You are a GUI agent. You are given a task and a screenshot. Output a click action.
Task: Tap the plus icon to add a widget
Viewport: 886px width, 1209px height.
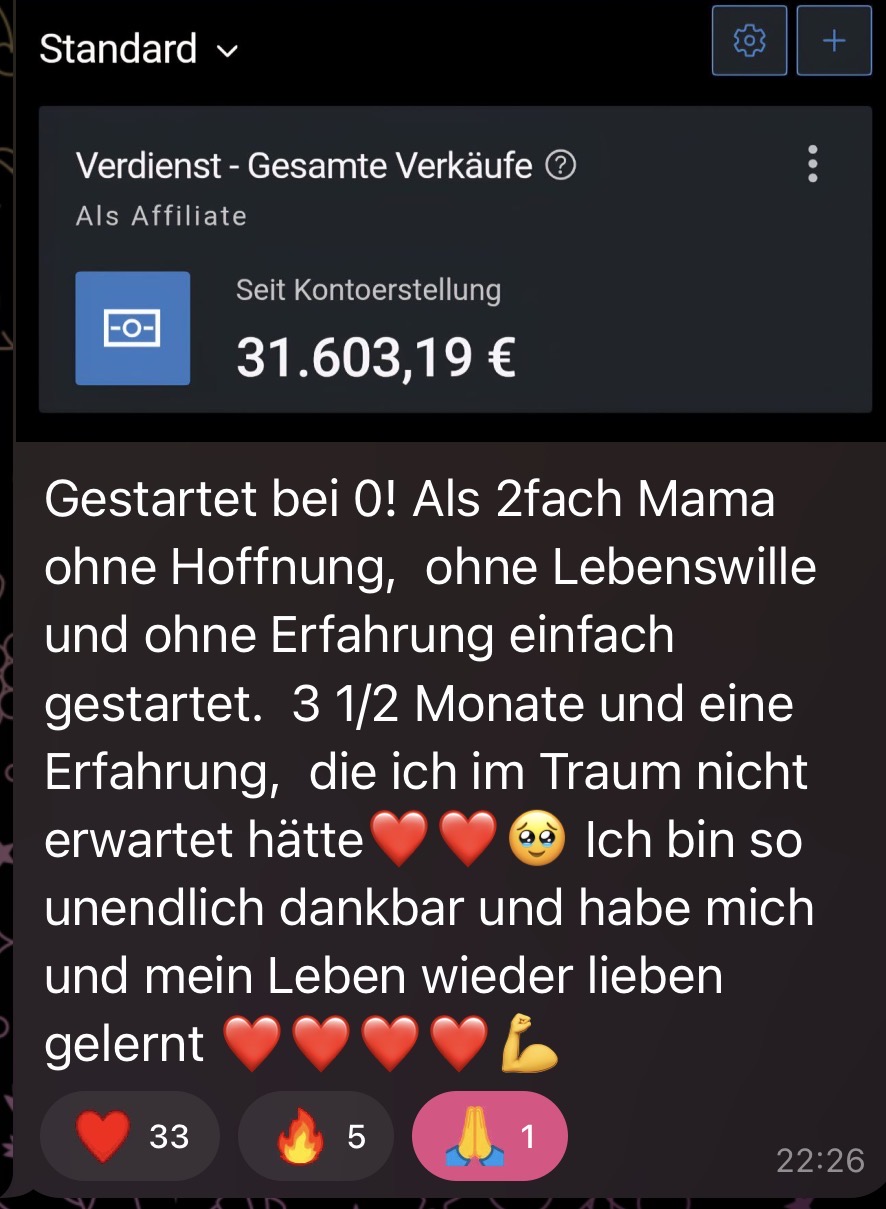tap(834, 40)
